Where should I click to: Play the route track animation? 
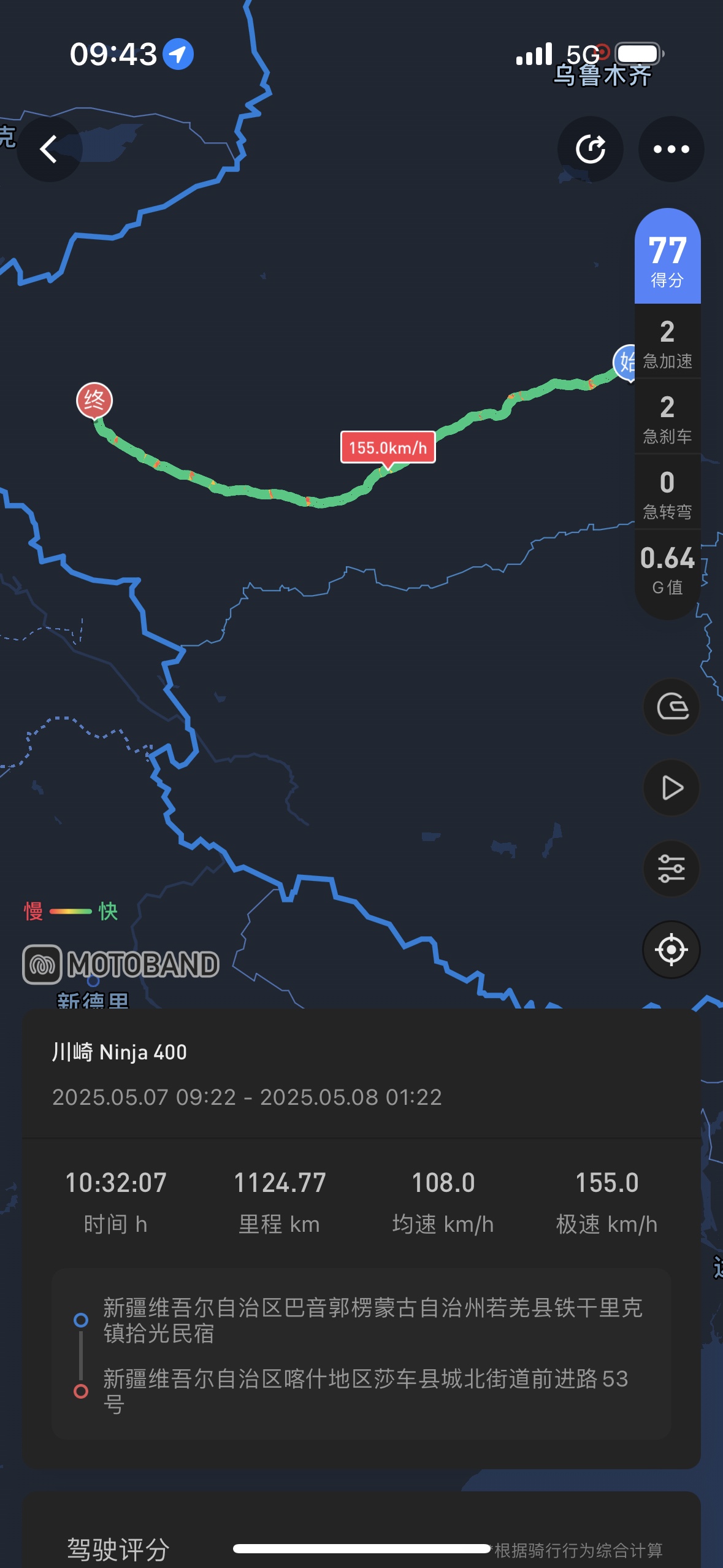click(x=671, y=788)
